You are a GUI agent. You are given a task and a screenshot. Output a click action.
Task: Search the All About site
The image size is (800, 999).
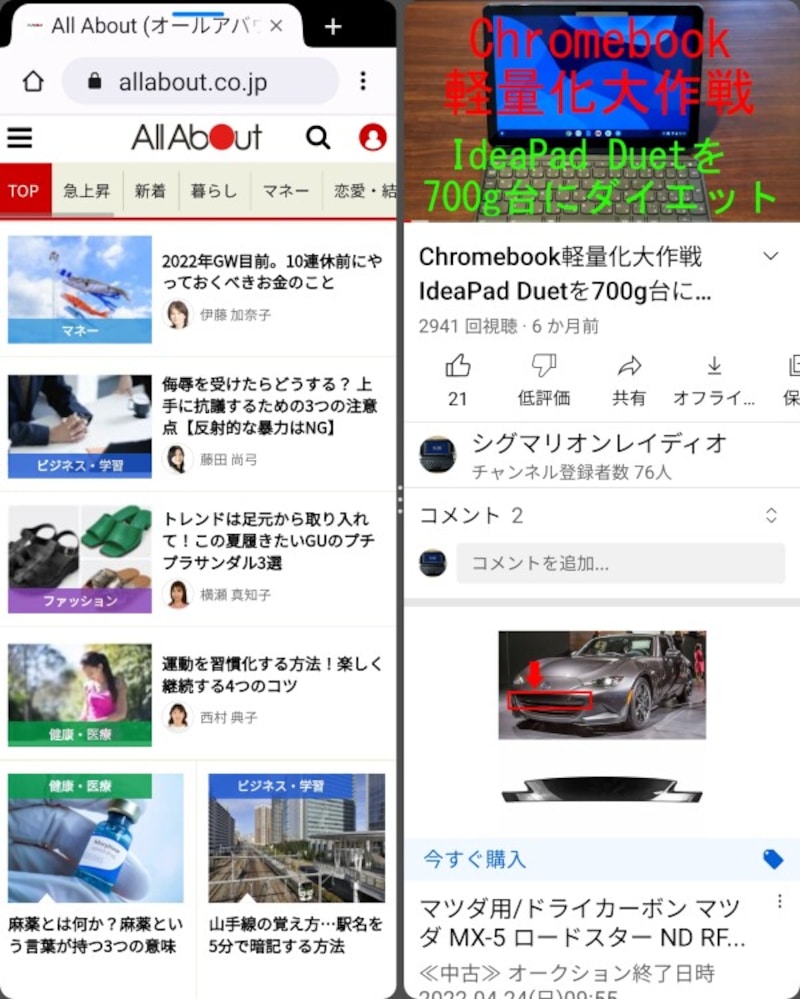pos(318,138)
